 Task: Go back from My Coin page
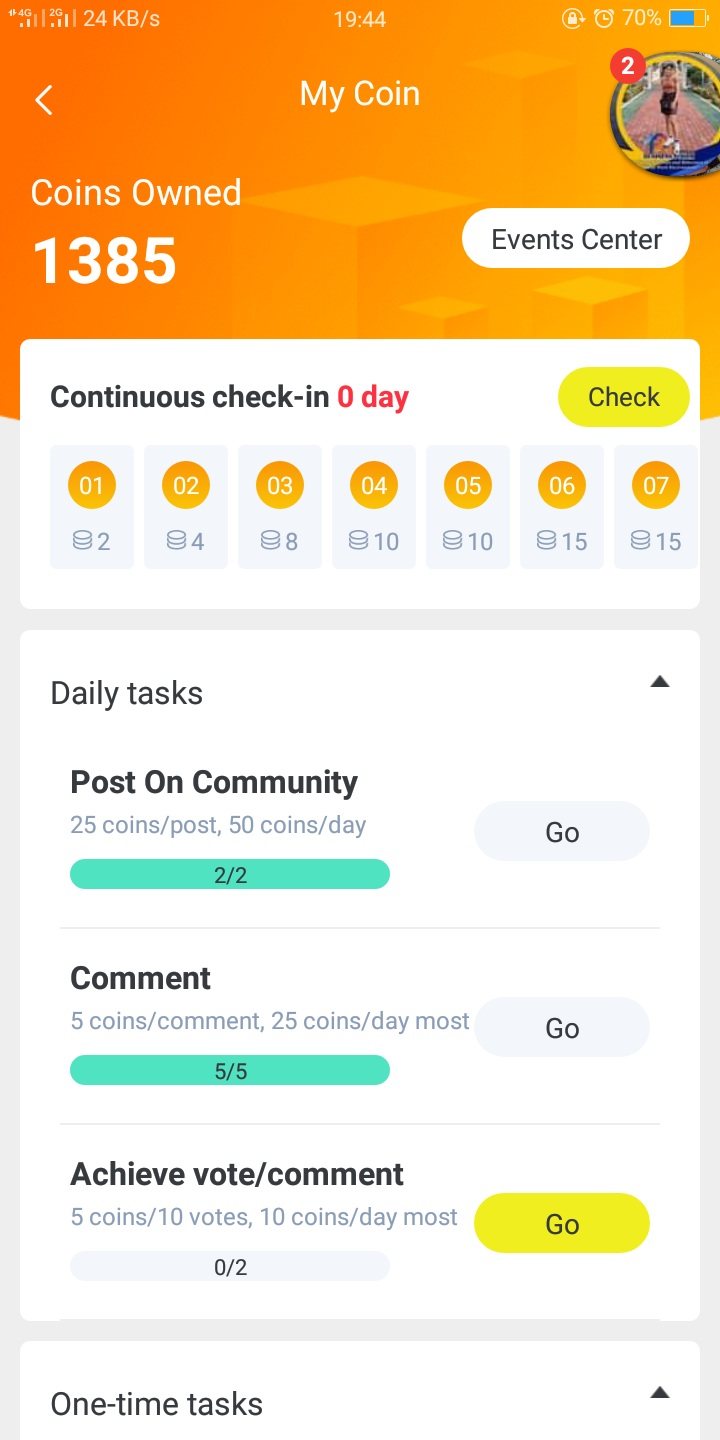tap(44, 99)
